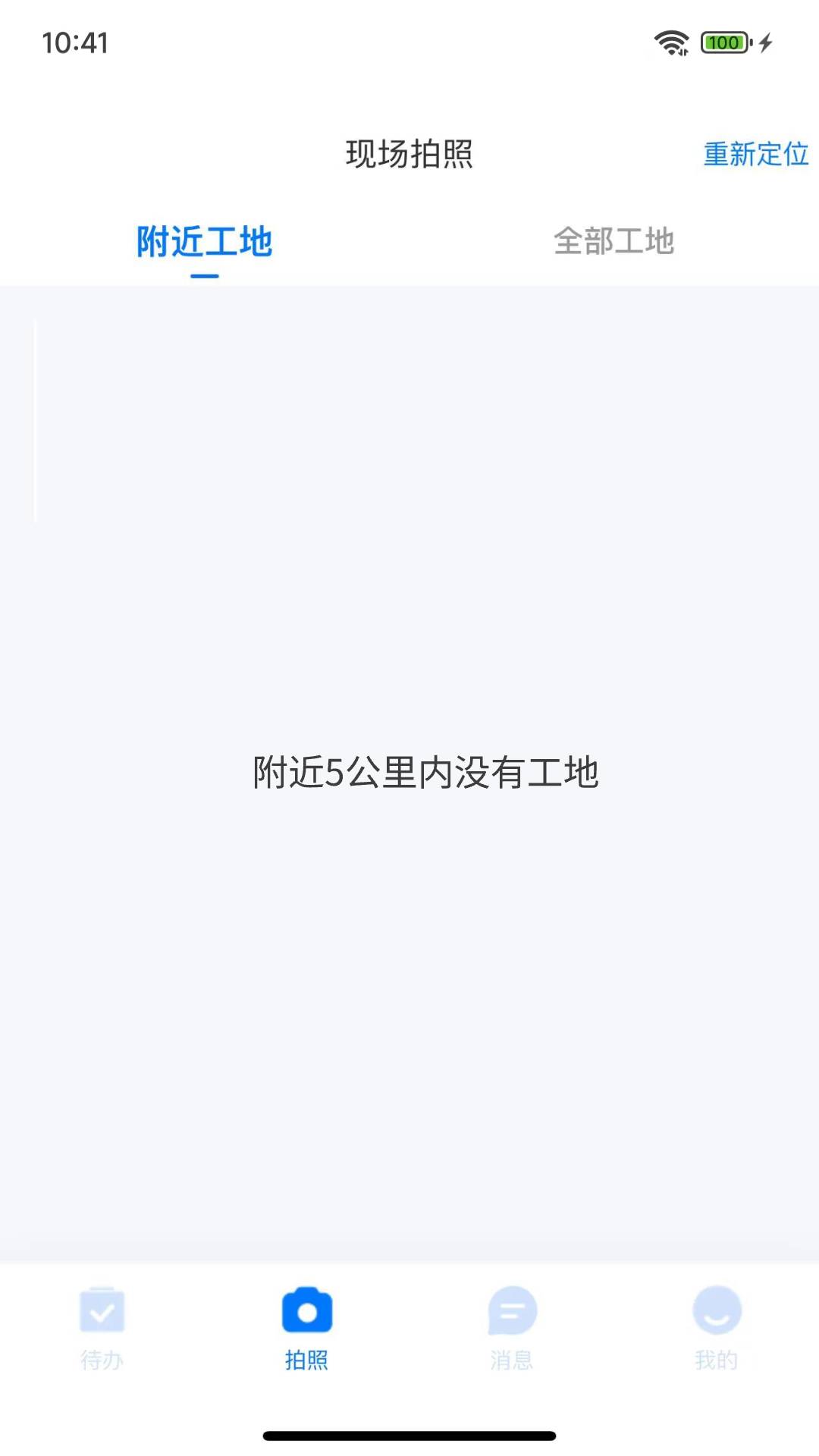Tap 重新定位 to refresh location

[755, 154]
